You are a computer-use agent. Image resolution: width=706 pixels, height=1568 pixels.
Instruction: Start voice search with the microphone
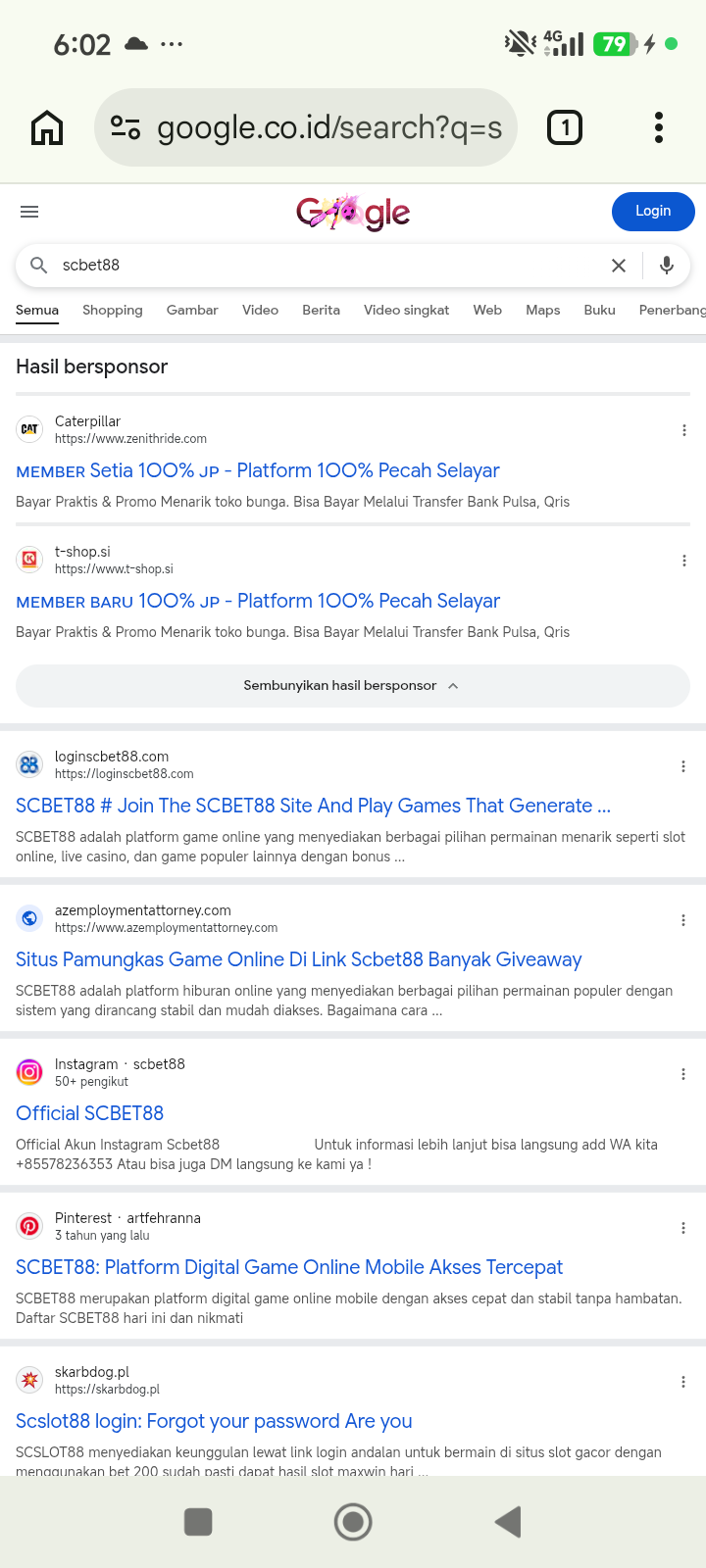(667, 266)
